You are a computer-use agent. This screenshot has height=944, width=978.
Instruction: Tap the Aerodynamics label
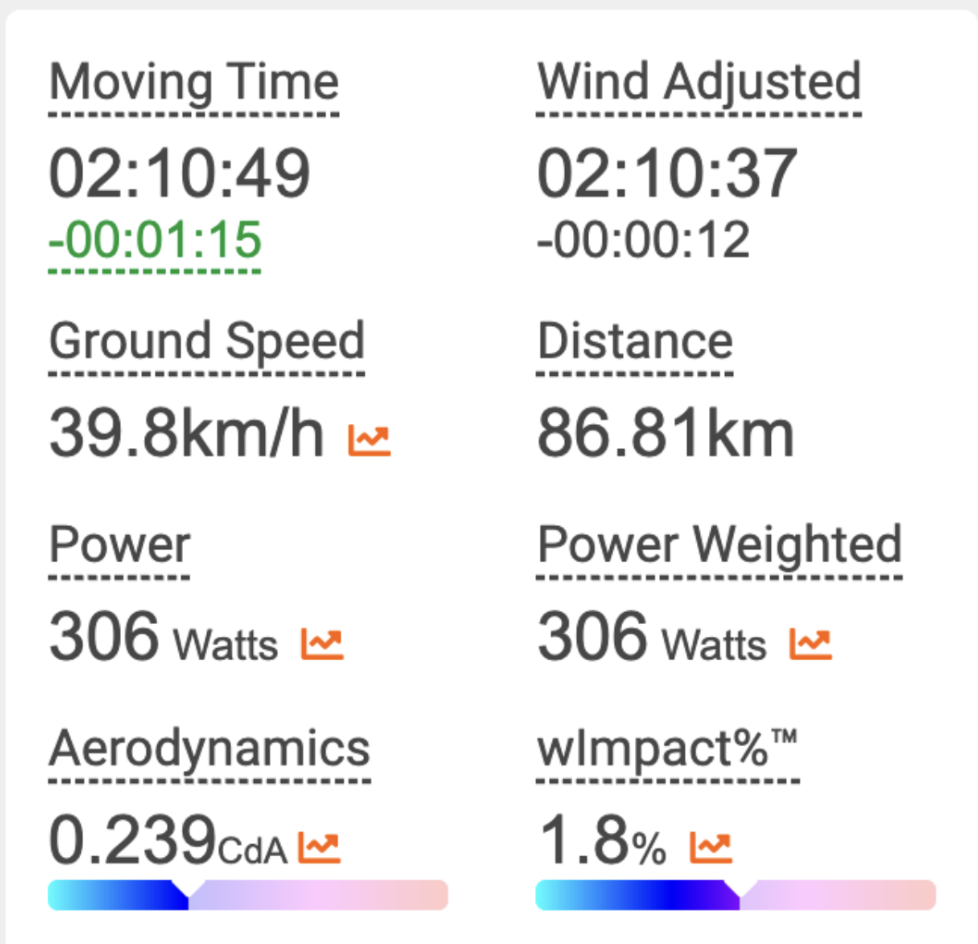click(x=209, y=748)
